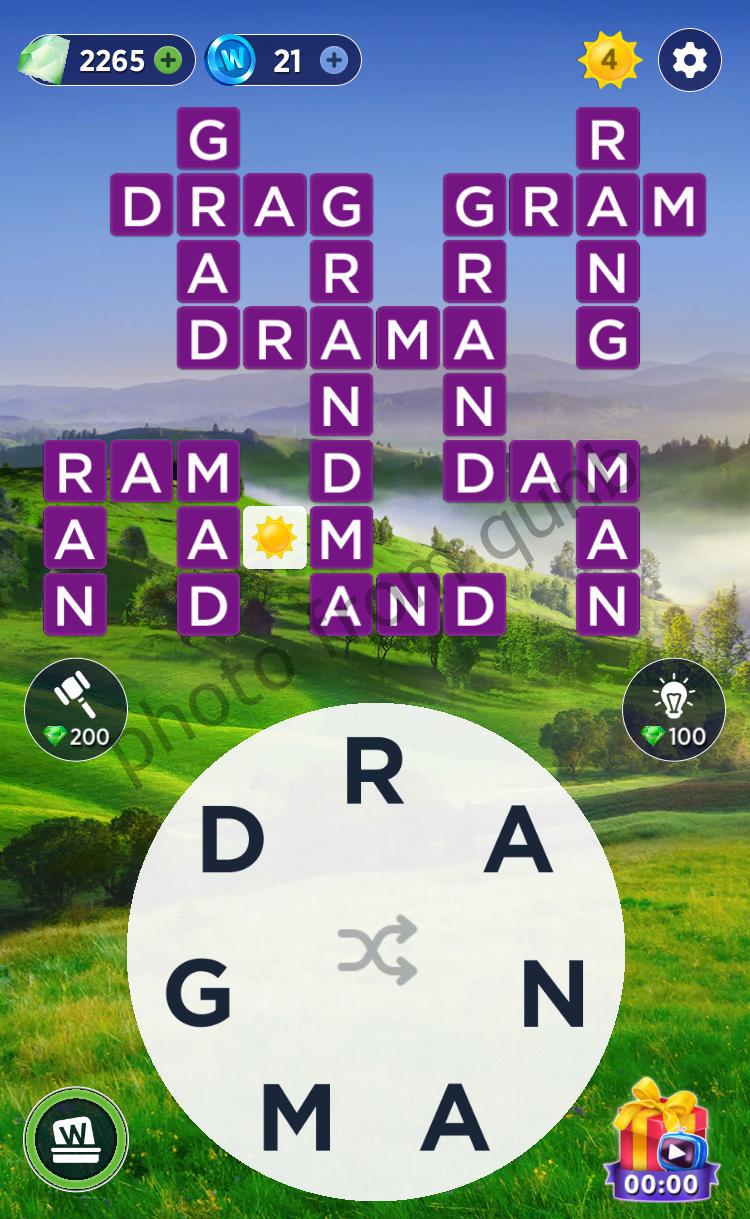The width and height of the screenshot is (750, 1219).
Task: Open the sun level badge
Action: pos(609,61)
